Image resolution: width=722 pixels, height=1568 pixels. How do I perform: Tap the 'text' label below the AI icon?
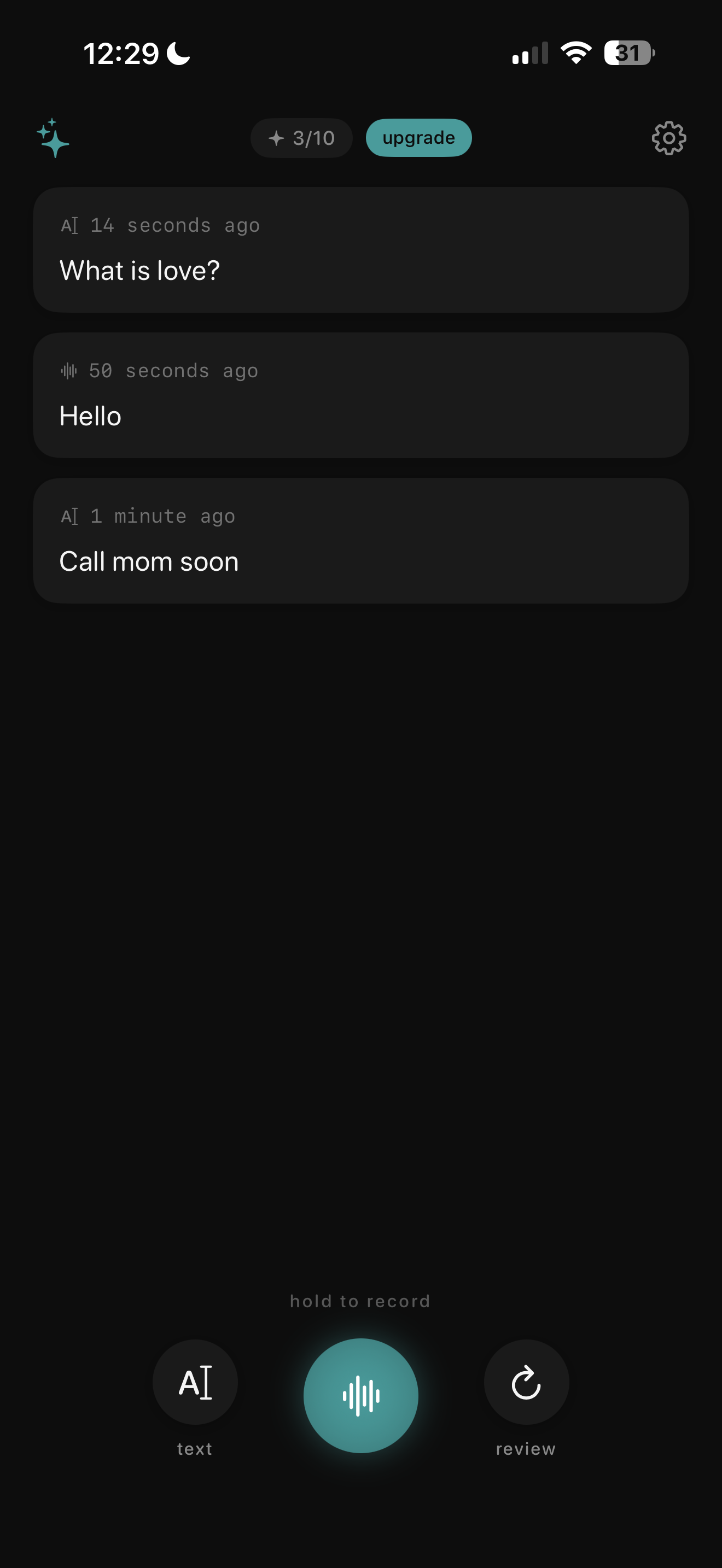[x=195, y=1449]
